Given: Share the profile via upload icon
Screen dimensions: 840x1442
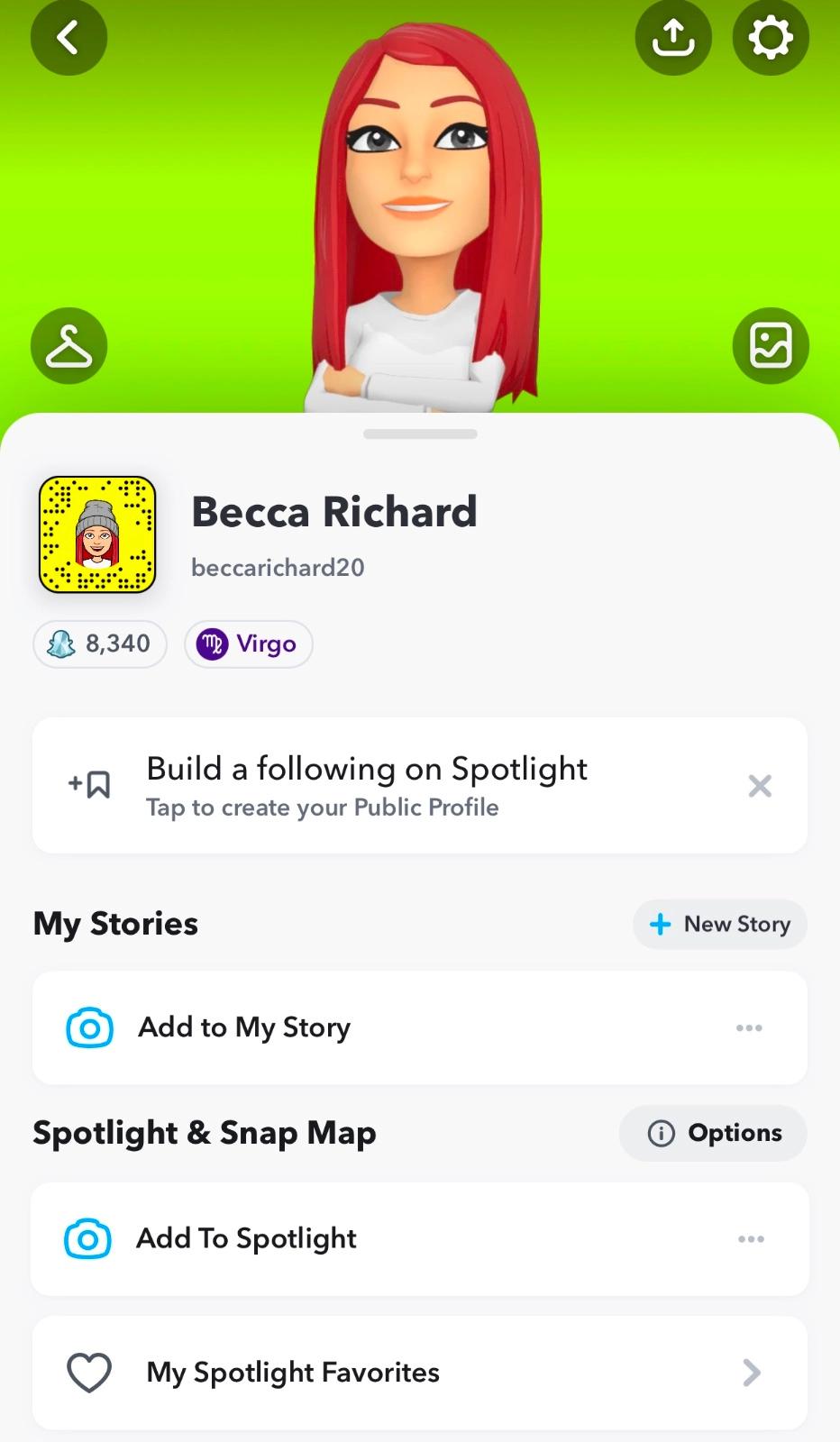Looking at the screenshot, I should (x=673, y=38).
